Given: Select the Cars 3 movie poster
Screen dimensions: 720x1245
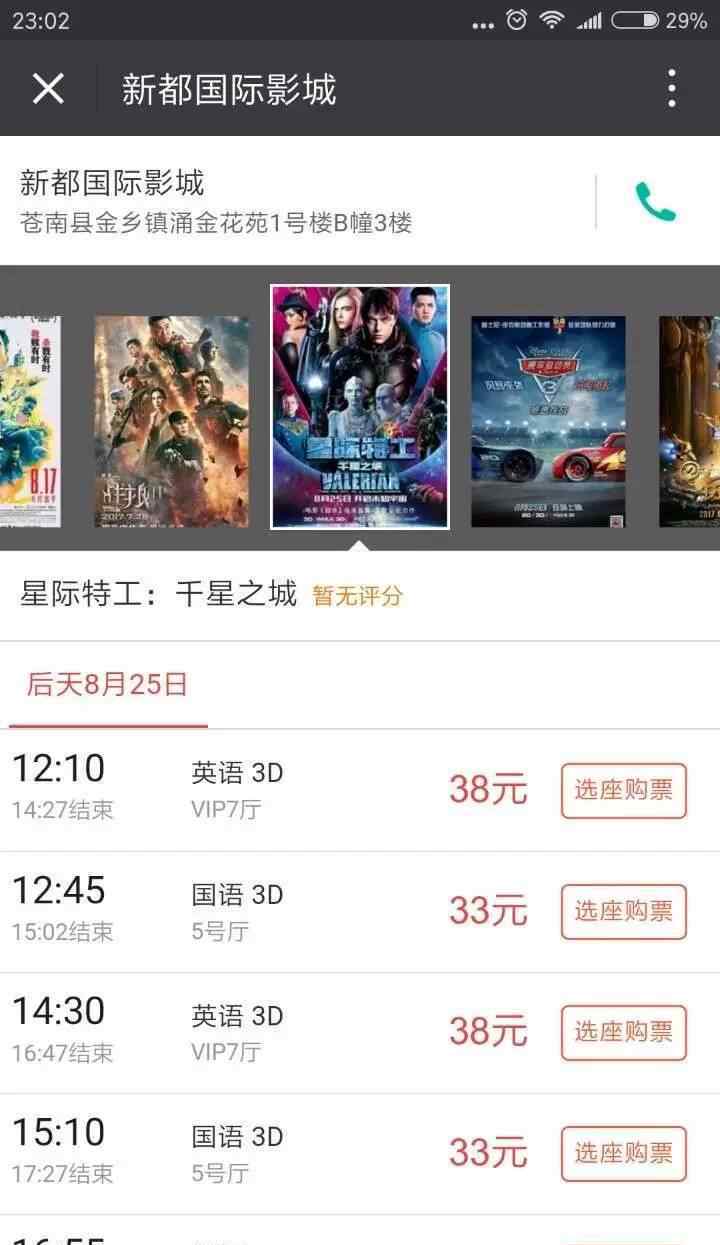Looking at the screenshot, I should pyautogui.click(x=548, y=421).
